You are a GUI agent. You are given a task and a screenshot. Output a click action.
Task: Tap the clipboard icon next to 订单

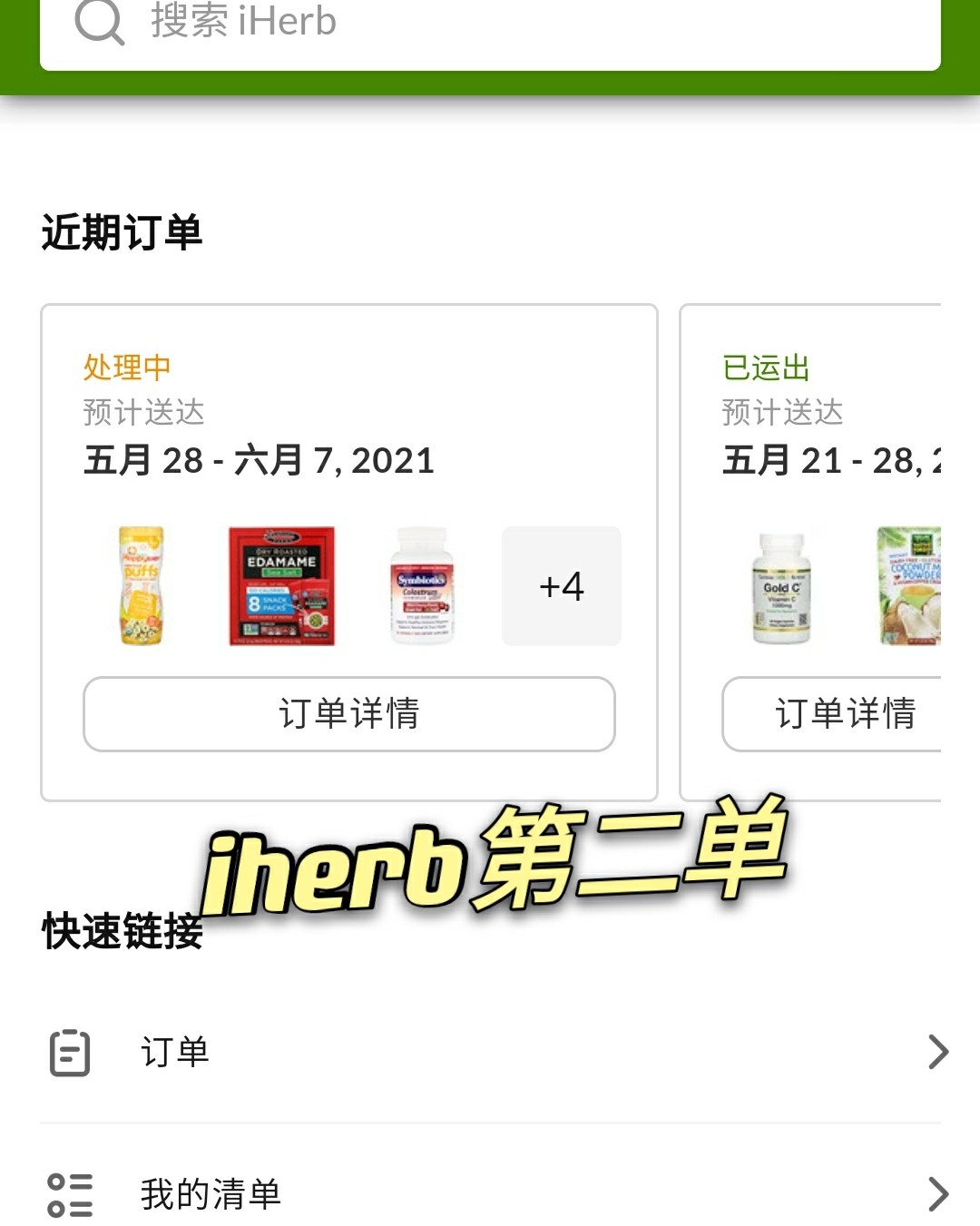[68, 1051]
